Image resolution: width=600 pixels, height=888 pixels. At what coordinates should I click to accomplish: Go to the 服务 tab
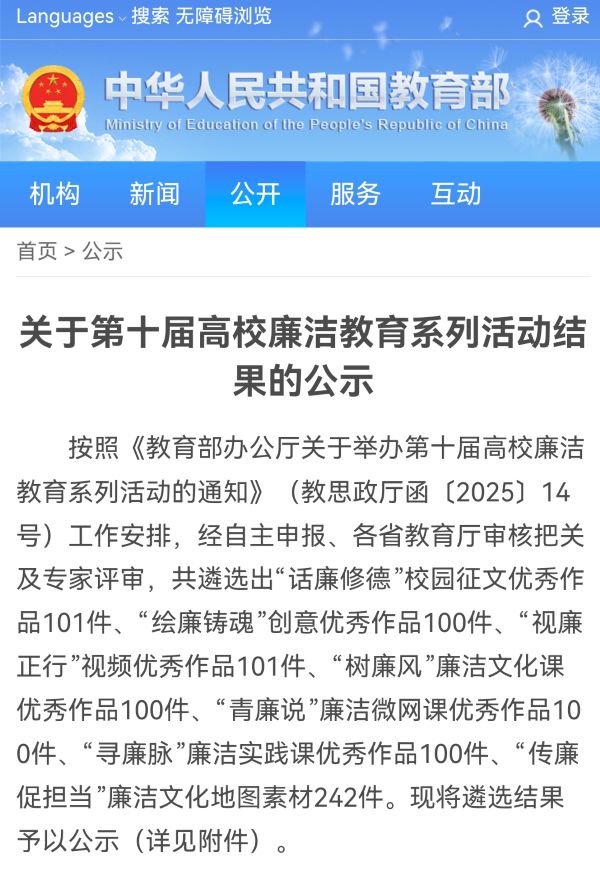(355, 194)
